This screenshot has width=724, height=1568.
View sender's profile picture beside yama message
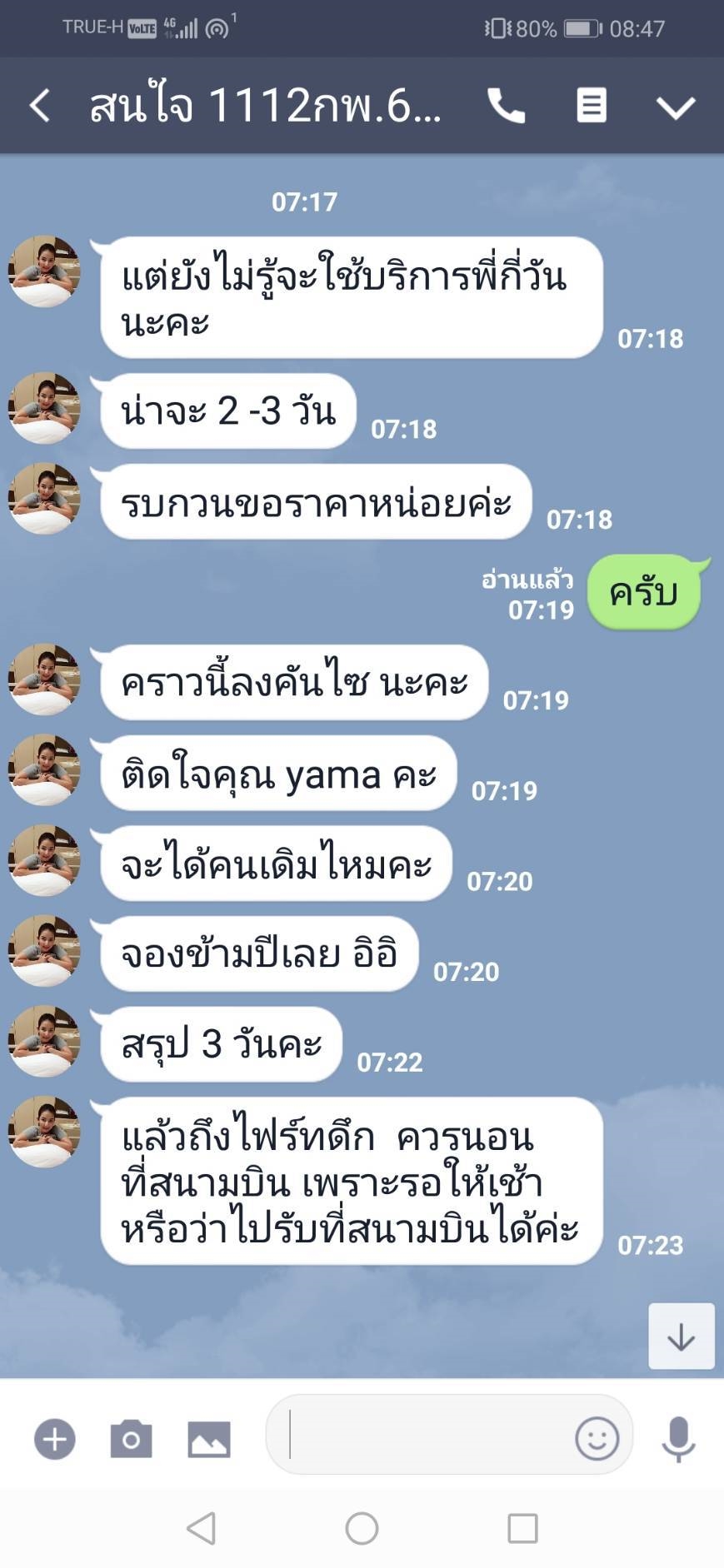point(45,769)
